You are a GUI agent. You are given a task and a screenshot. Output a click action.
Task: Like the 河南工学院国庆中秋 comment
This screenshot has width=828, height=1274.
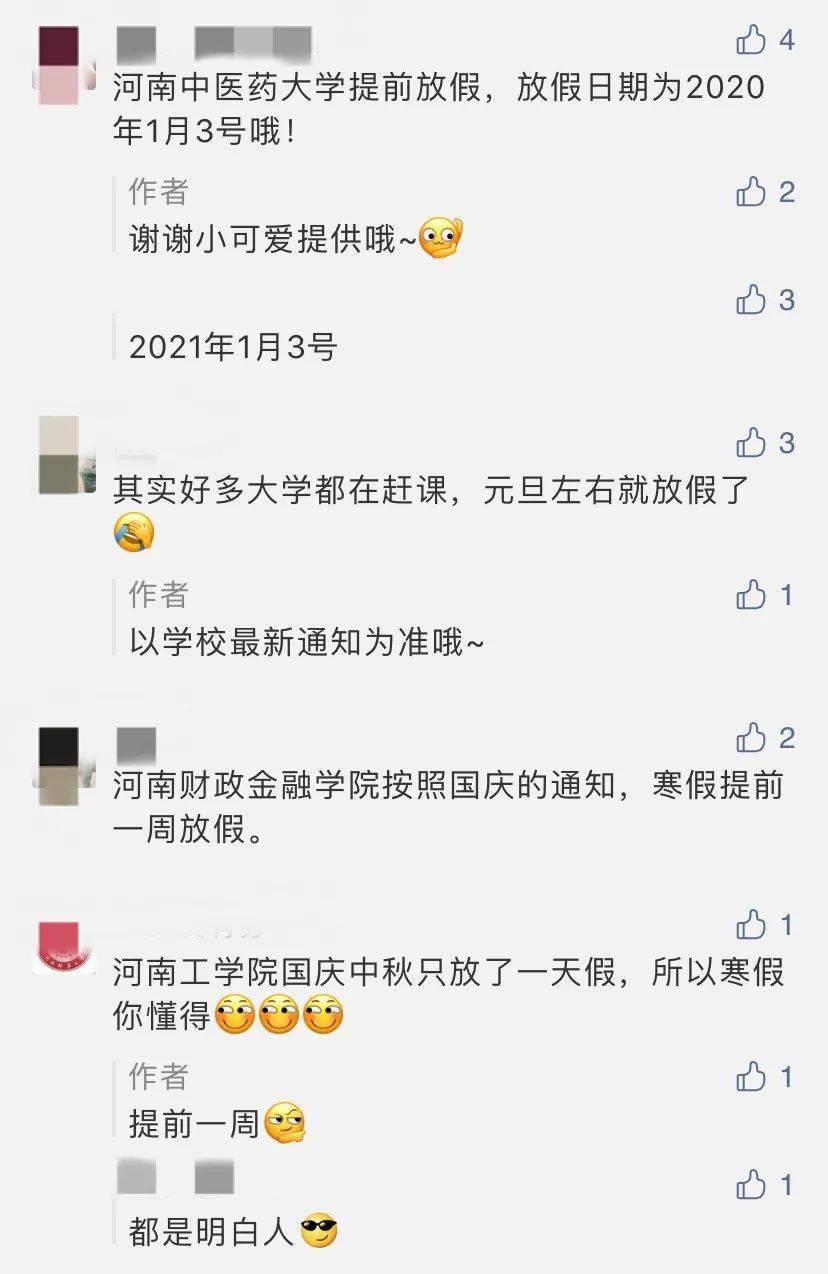click(751, 925)
